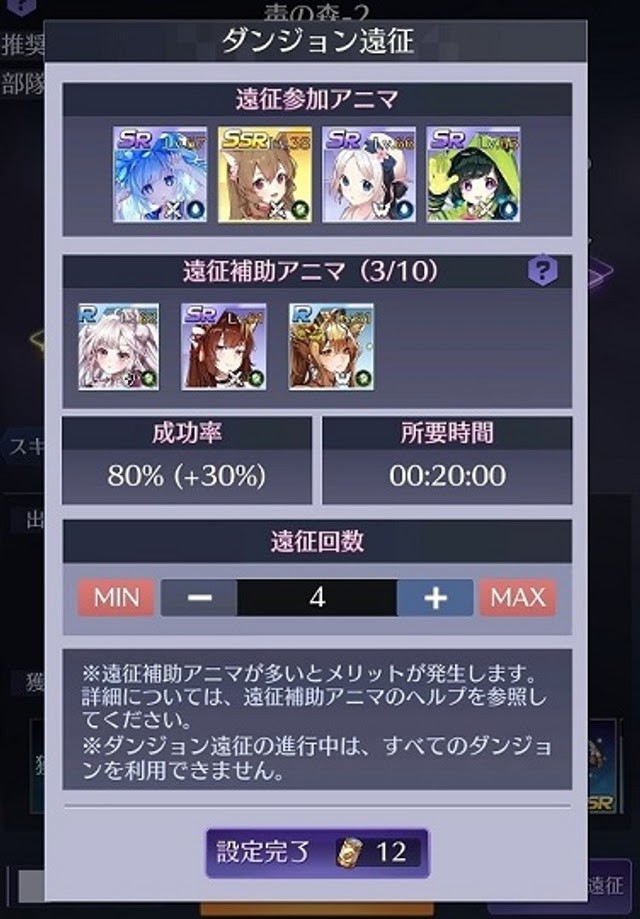The image size is (640, 919).
Task: Select the golden-haired R support anima
Action: [331, 346]
